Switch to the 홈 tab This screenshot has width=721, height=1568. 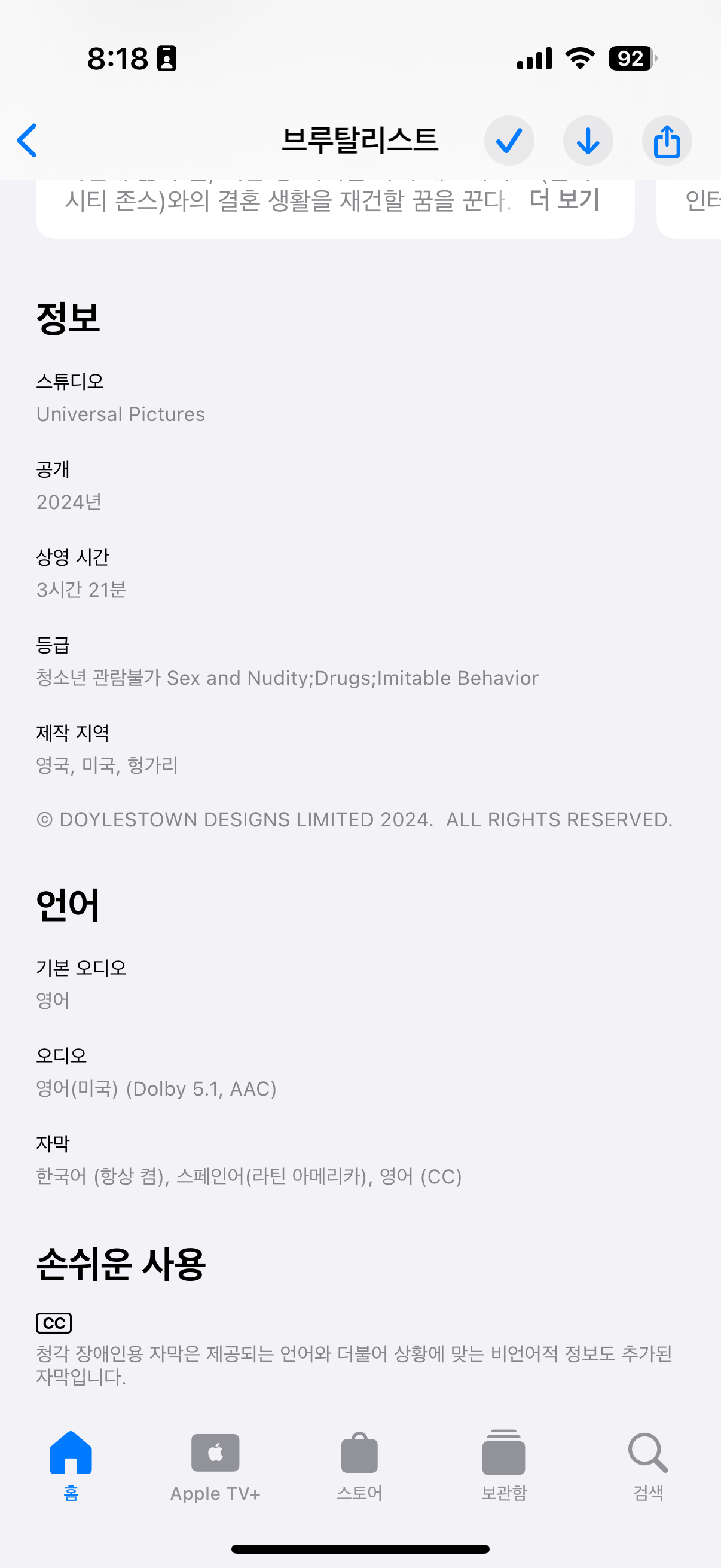click(71, 1466)
